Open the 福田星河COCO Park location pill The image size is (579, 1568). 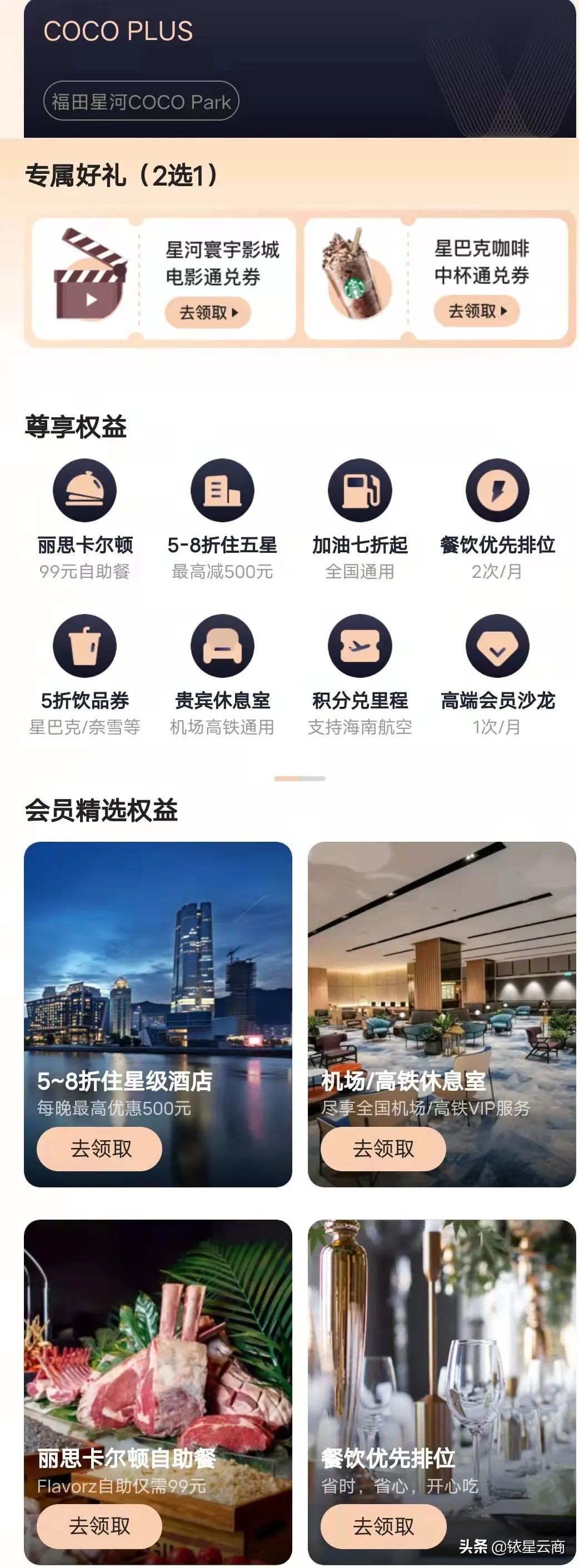click(141, 101)
